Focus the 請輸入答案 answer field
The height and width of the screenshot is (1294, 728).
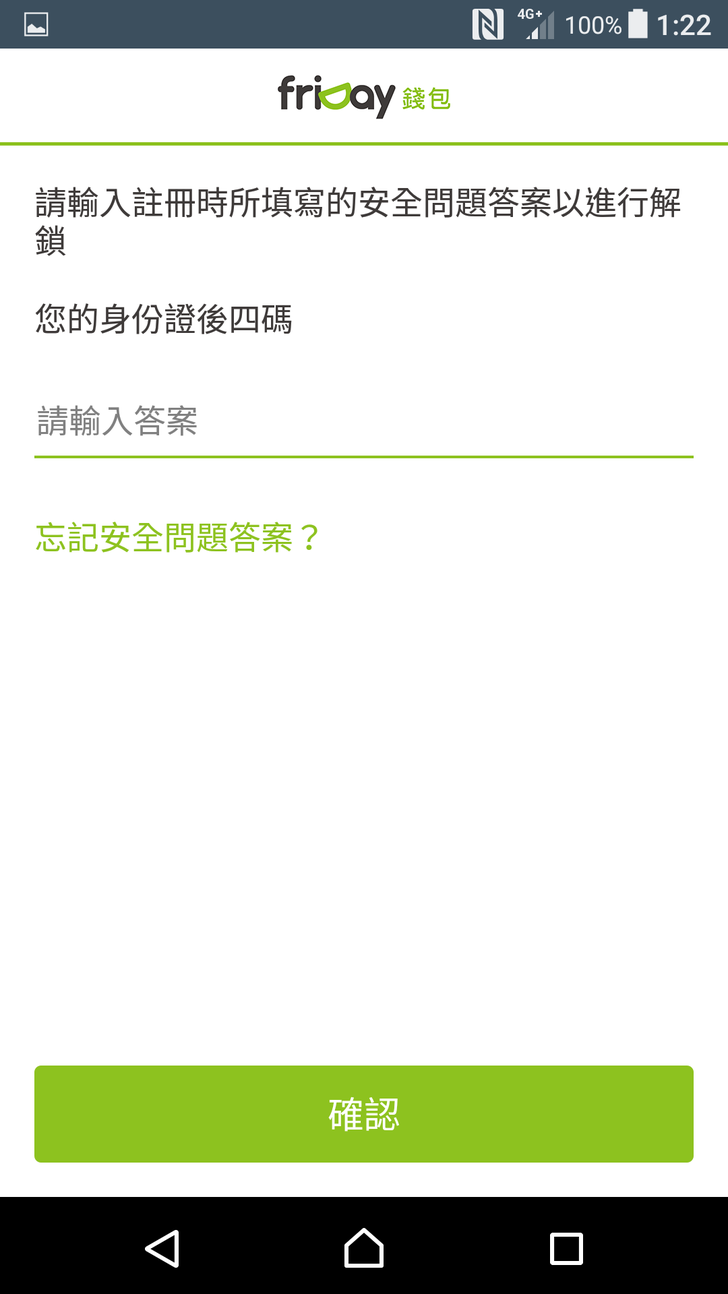pos(363,422)
